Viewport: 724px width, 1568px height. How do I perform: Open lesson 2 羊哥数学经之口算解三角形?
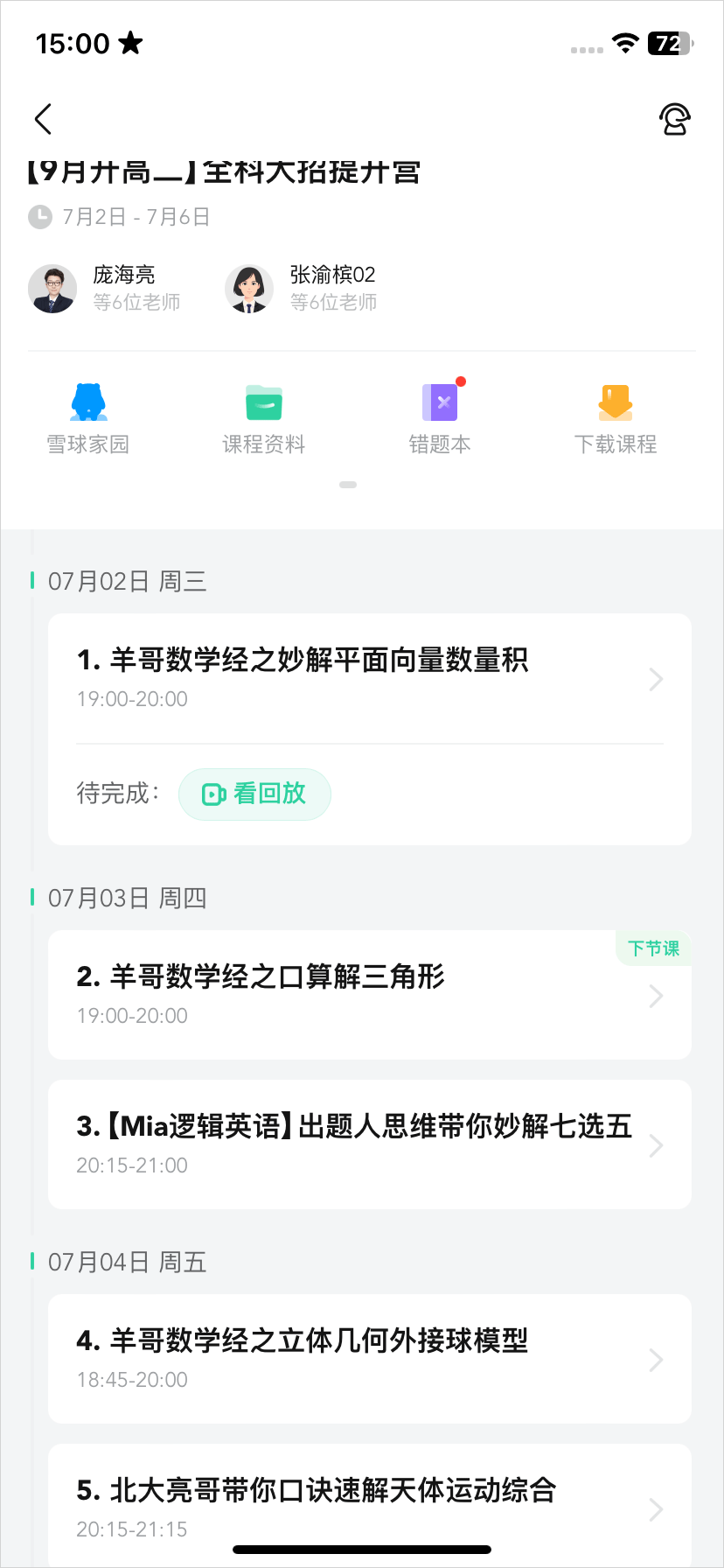pos(367,994)
